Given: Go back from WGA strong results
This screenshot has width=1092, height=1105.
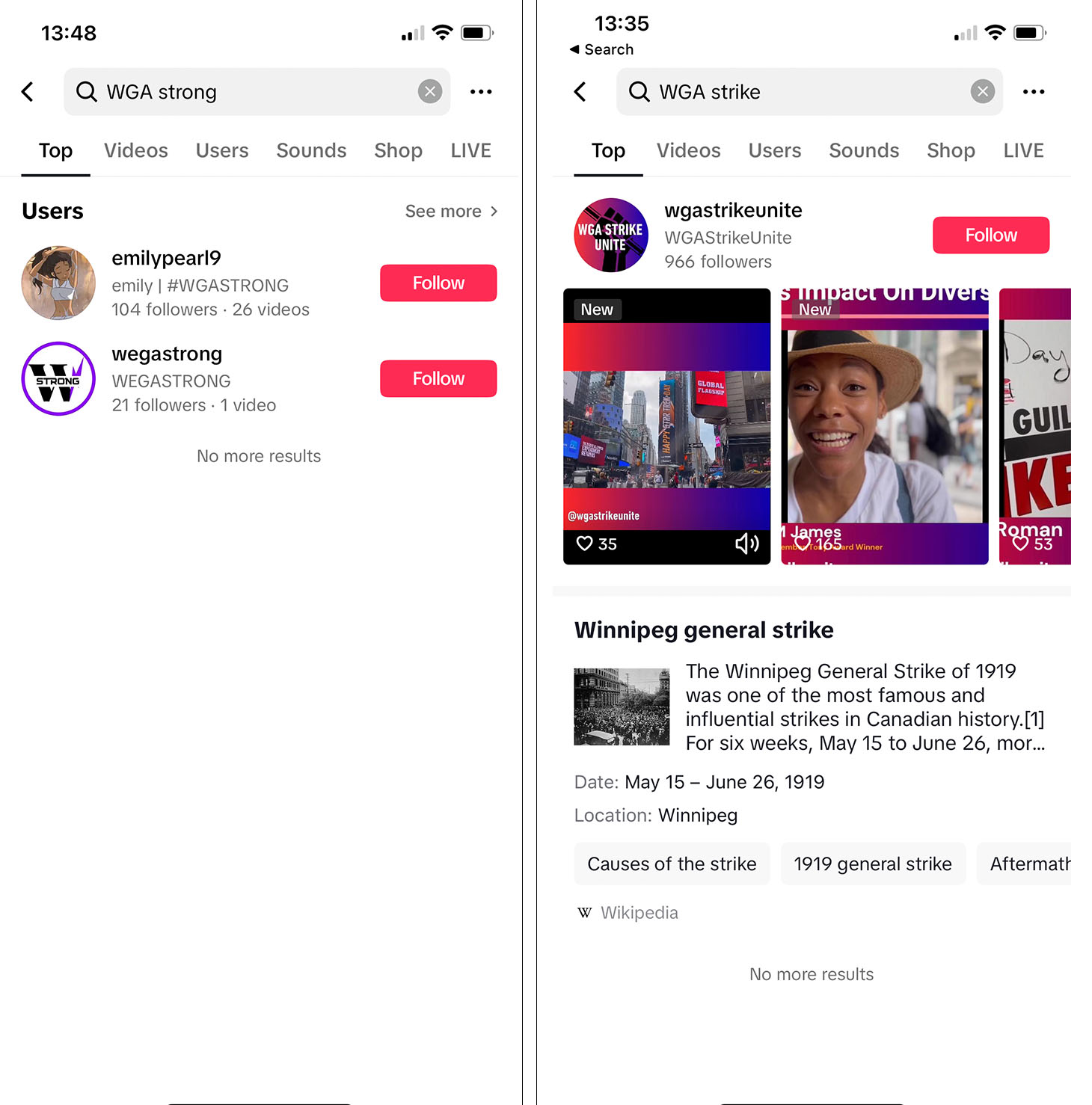Looking at the screenshot, I should 28,92.
